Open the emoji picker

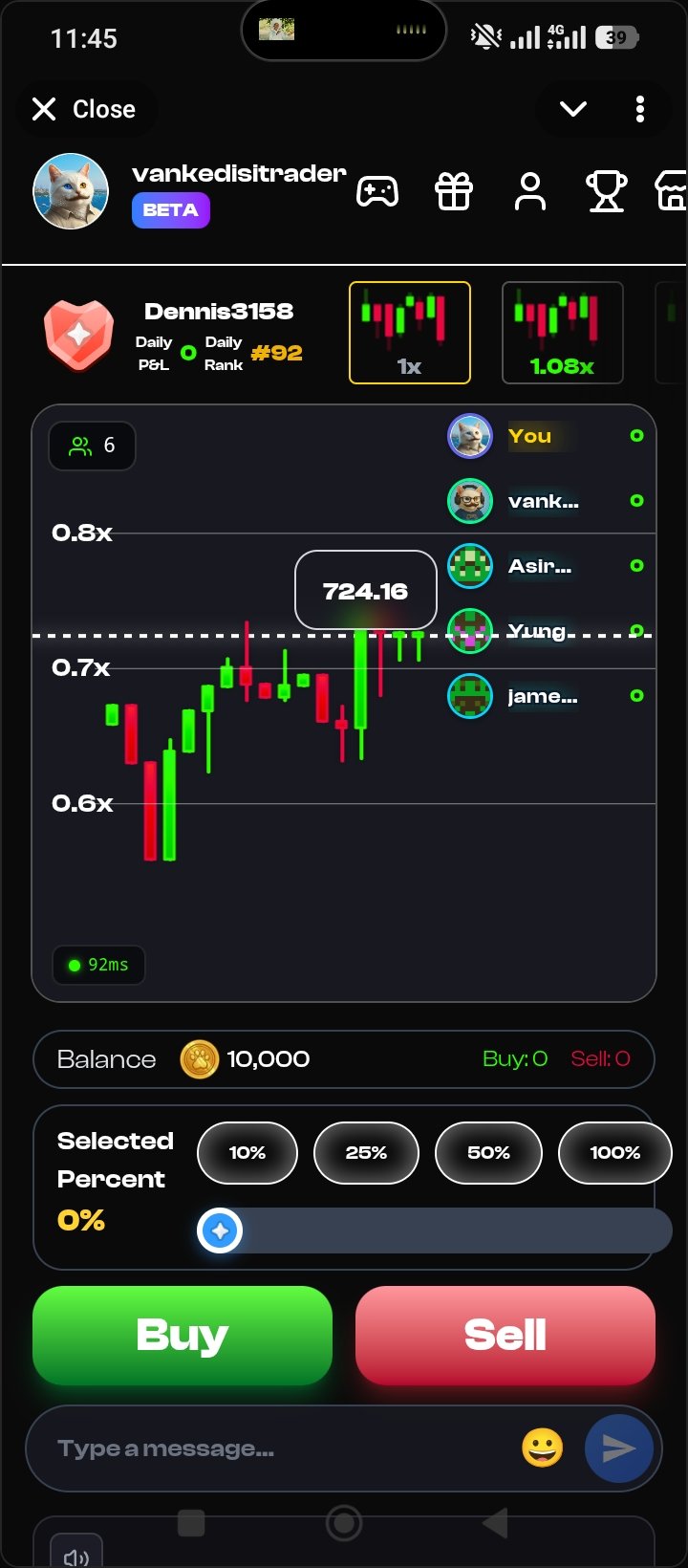542,1448
